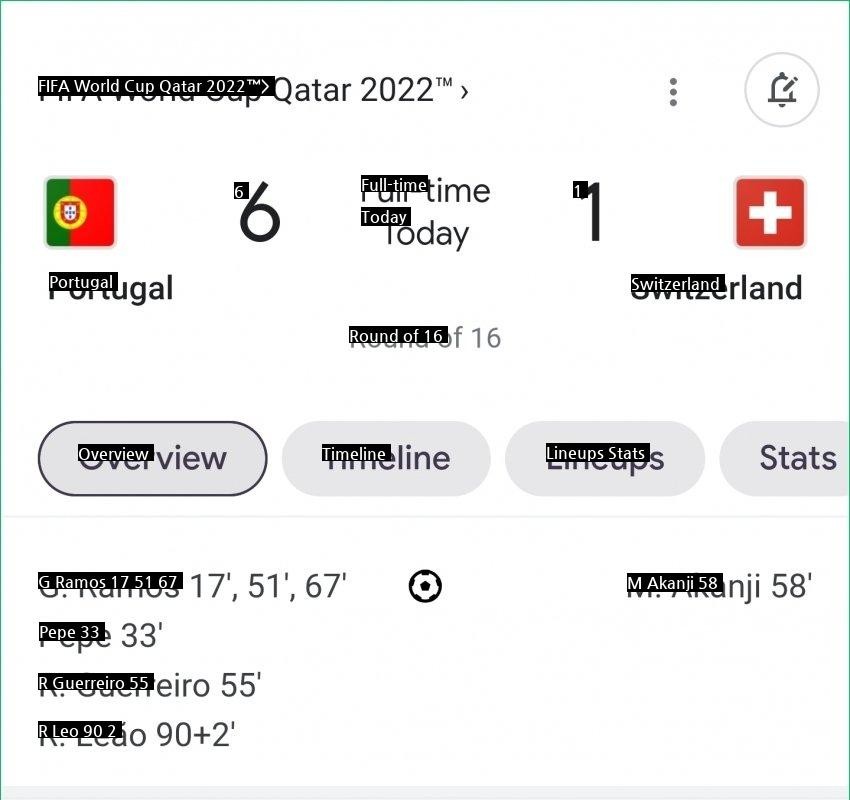Open the FIFA World Cup Qatar 2022 link

coord(254,90)
